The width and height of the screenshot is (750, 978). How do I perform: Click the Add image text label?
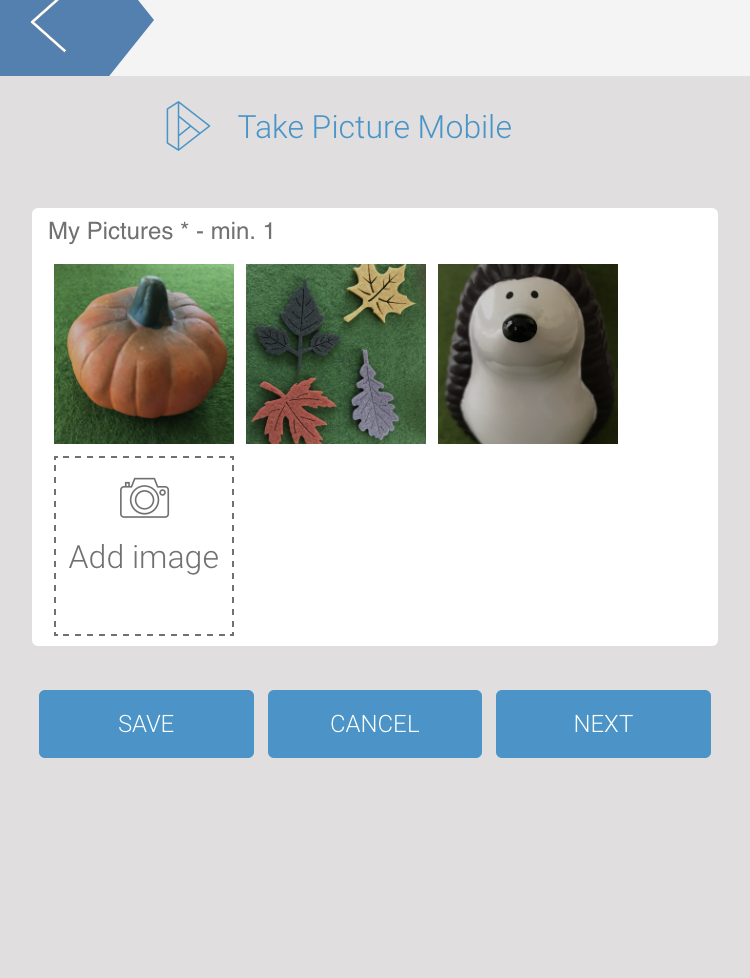(x=143, y=557)
